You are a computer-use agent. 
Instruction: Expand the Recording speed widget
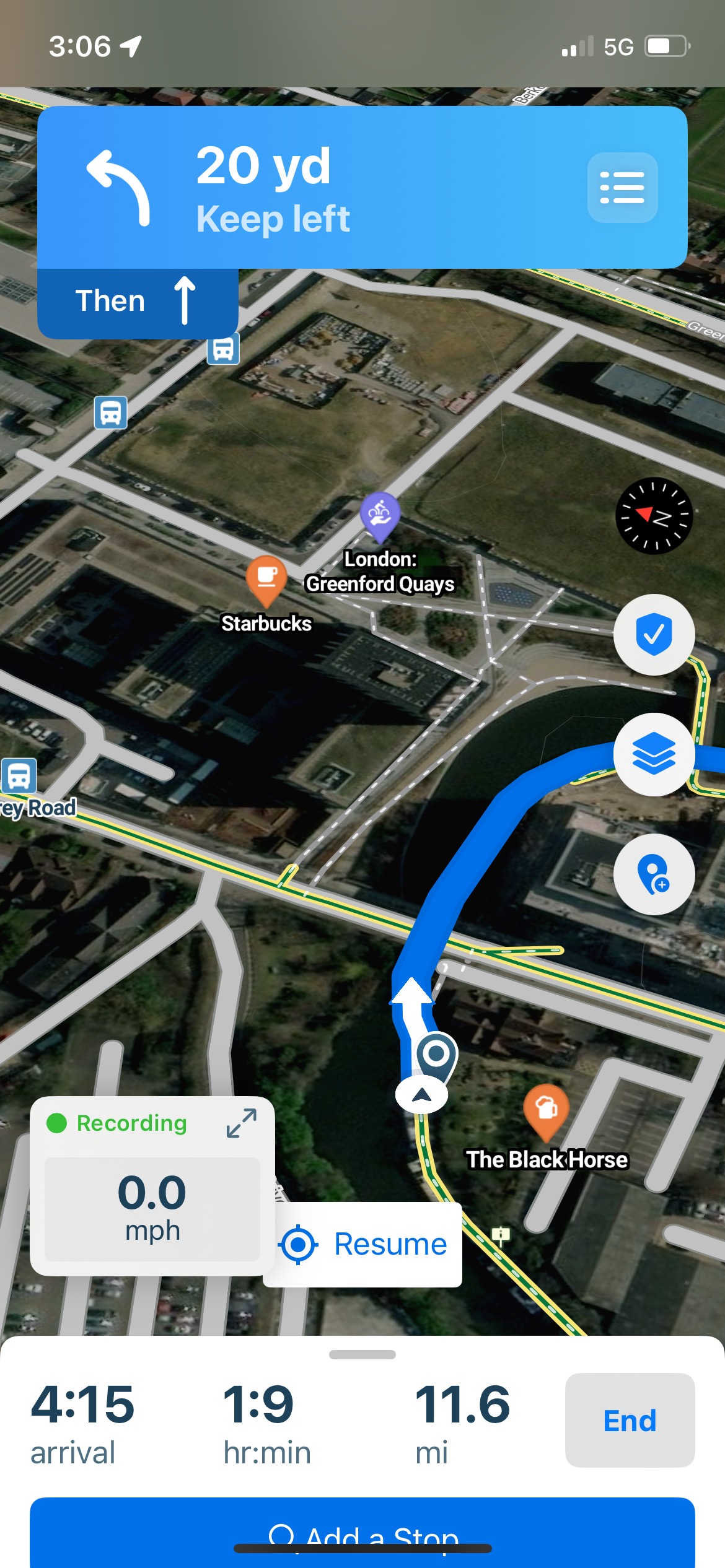(x=241, y=1123)
